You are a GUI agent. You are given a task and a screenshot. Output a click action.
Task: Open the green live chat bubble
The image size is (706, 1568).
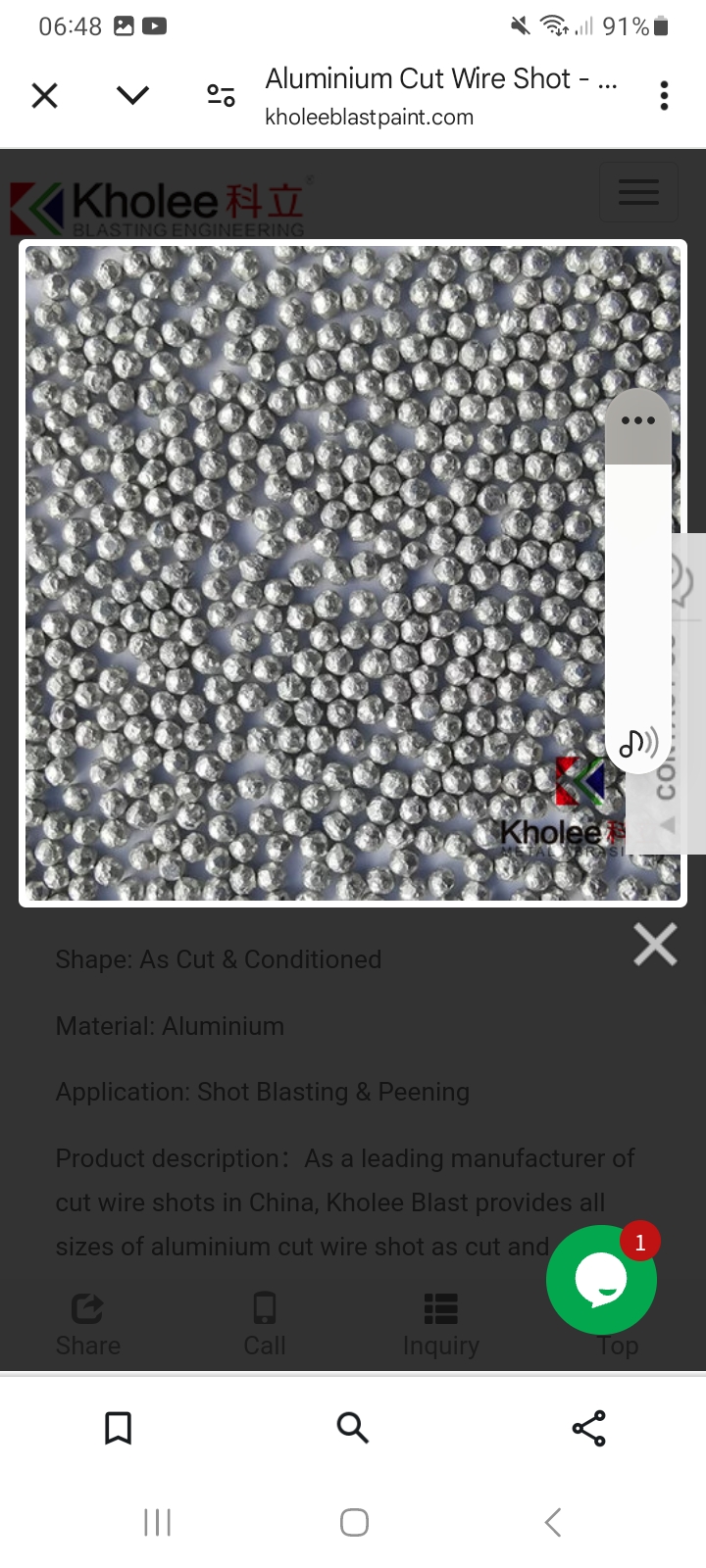(x=600, y=1279)
